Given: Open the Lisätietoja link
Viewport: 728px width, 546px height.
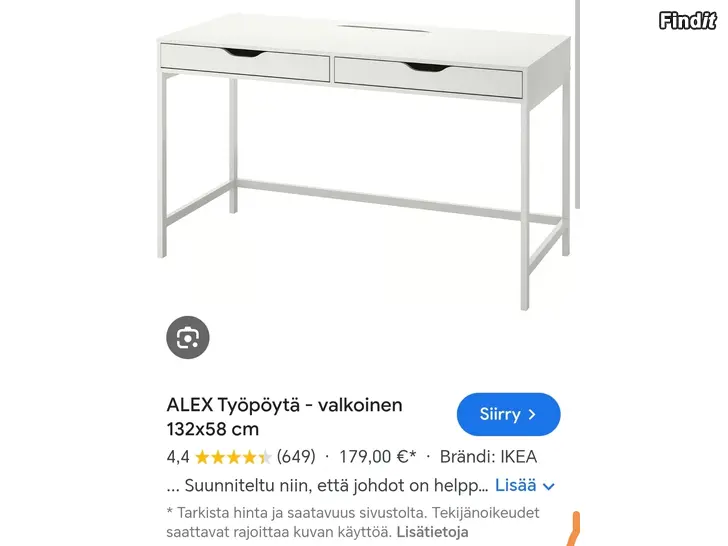Looking at the screenshot, I should point(432,532).
